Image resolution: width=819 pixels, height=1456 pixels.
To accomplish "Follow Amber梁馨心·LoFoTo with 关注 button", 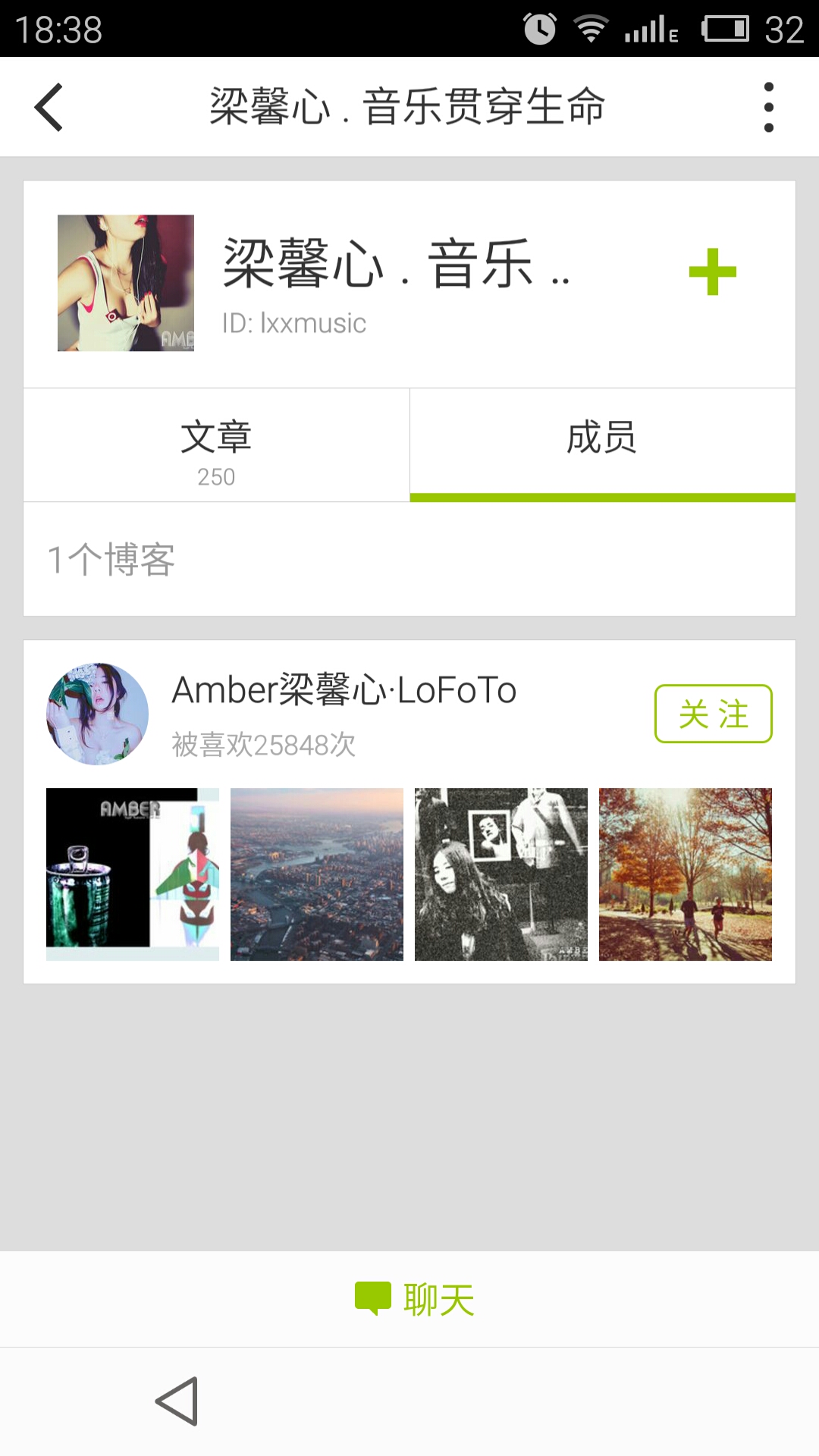I will pos(713,714).
